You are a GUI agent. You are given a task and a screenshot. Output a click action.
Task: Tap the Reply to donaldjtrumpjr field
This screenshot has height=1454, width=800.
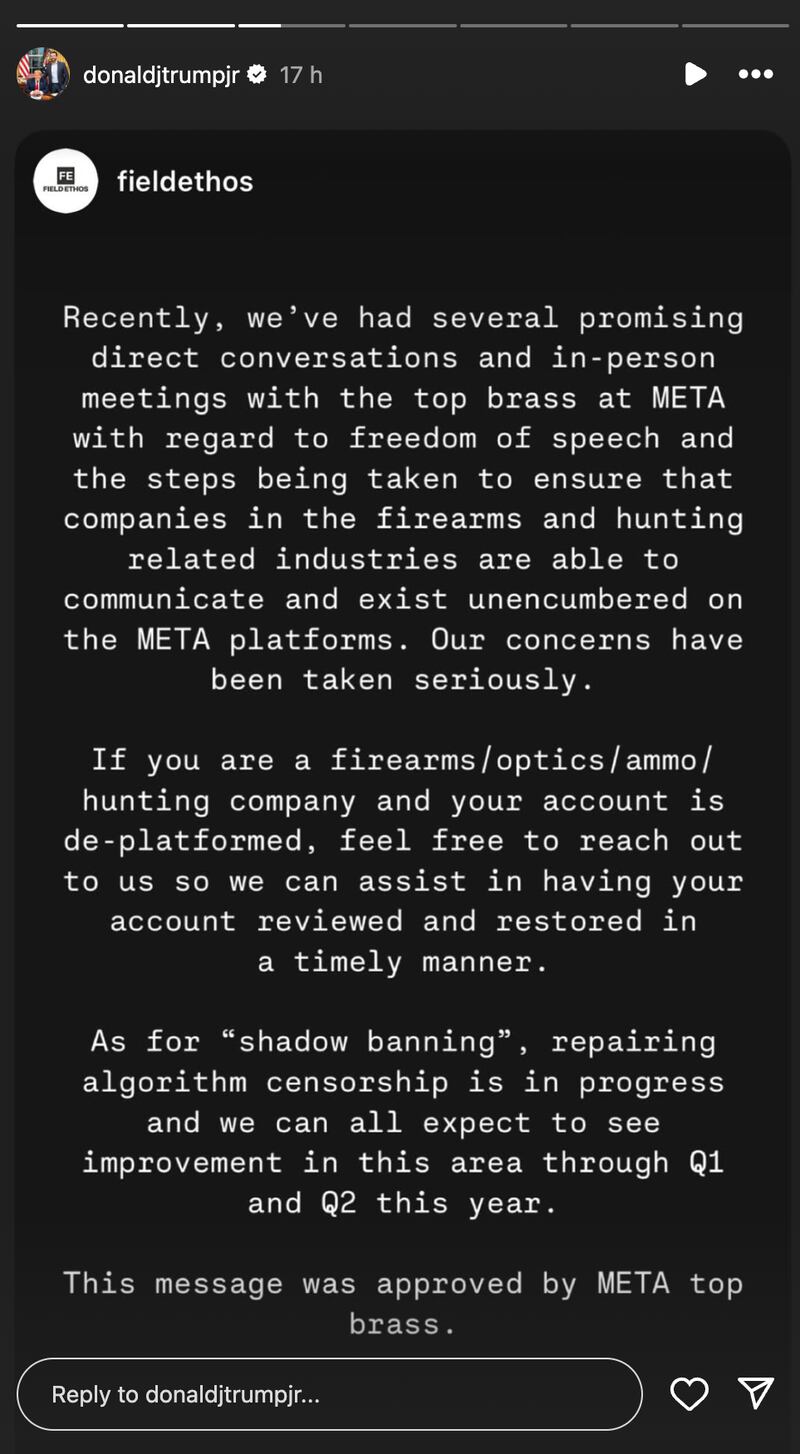pyautogui.click(x=329, y=1394)
